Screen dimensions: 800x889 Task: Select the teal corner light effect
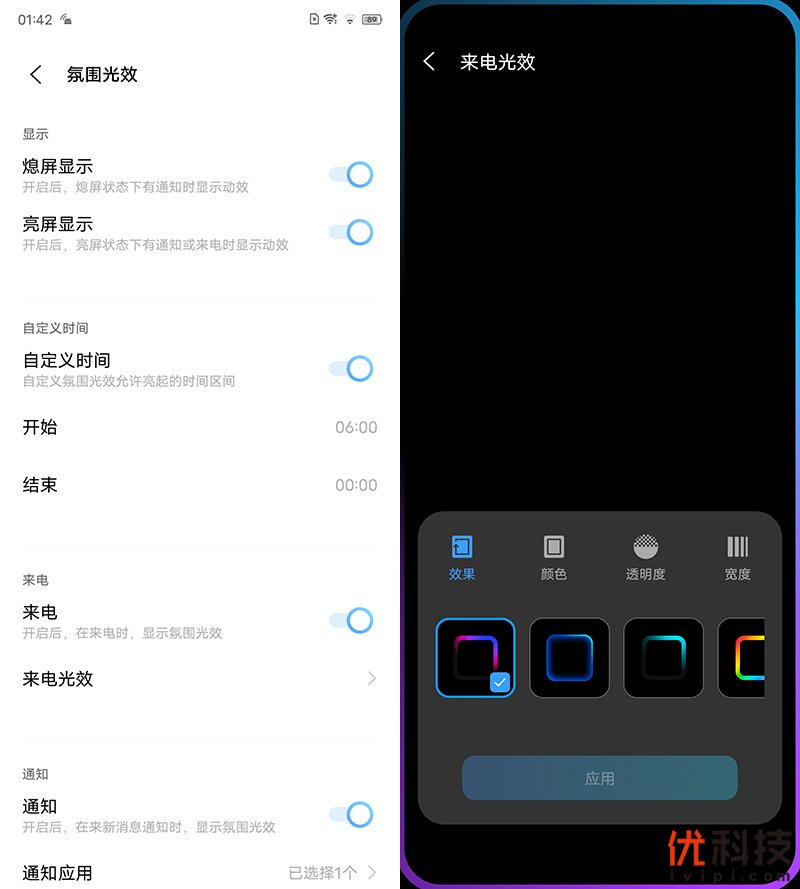pyautogui.click(x=664, y=658)
